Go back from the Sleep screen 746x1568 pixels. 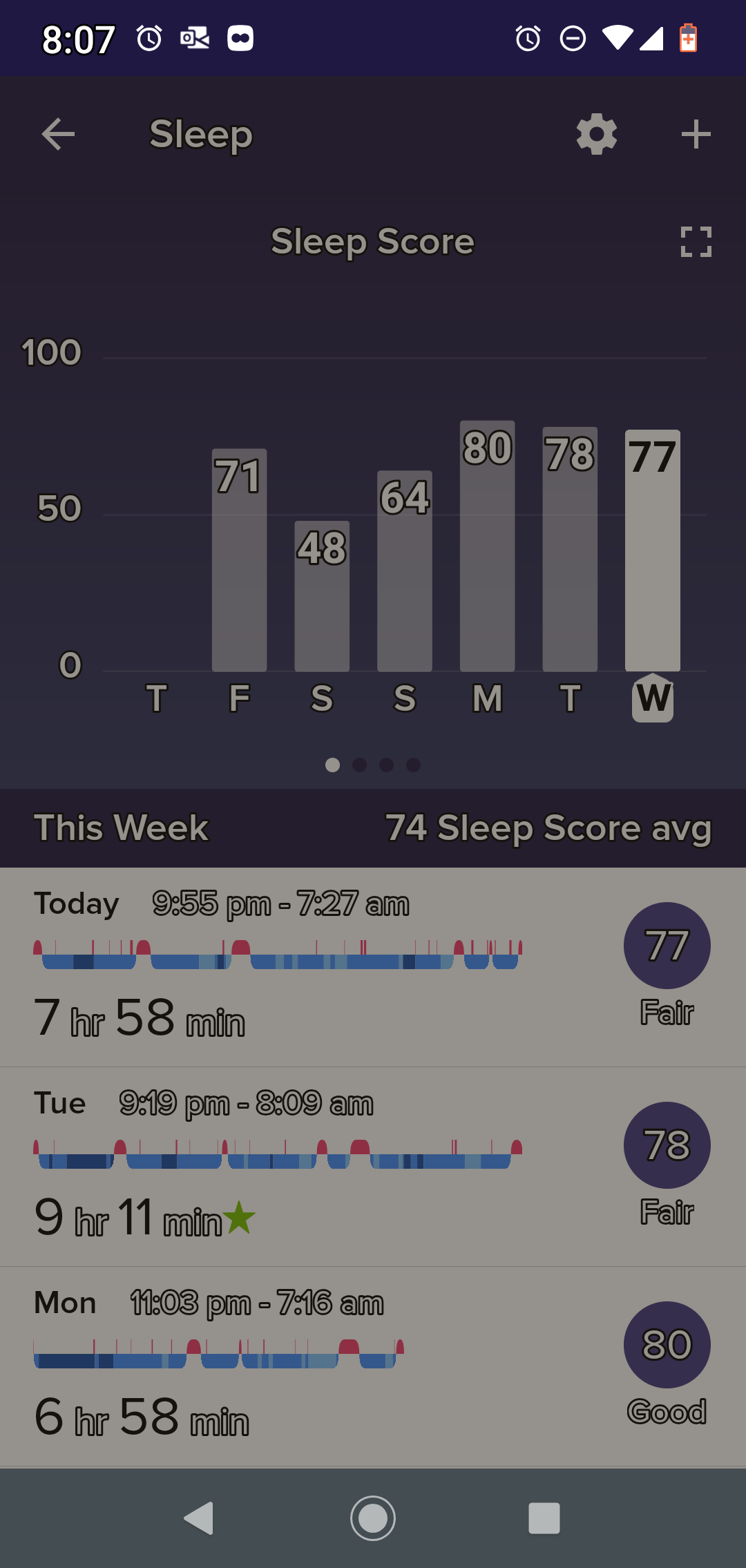point(58,134)
